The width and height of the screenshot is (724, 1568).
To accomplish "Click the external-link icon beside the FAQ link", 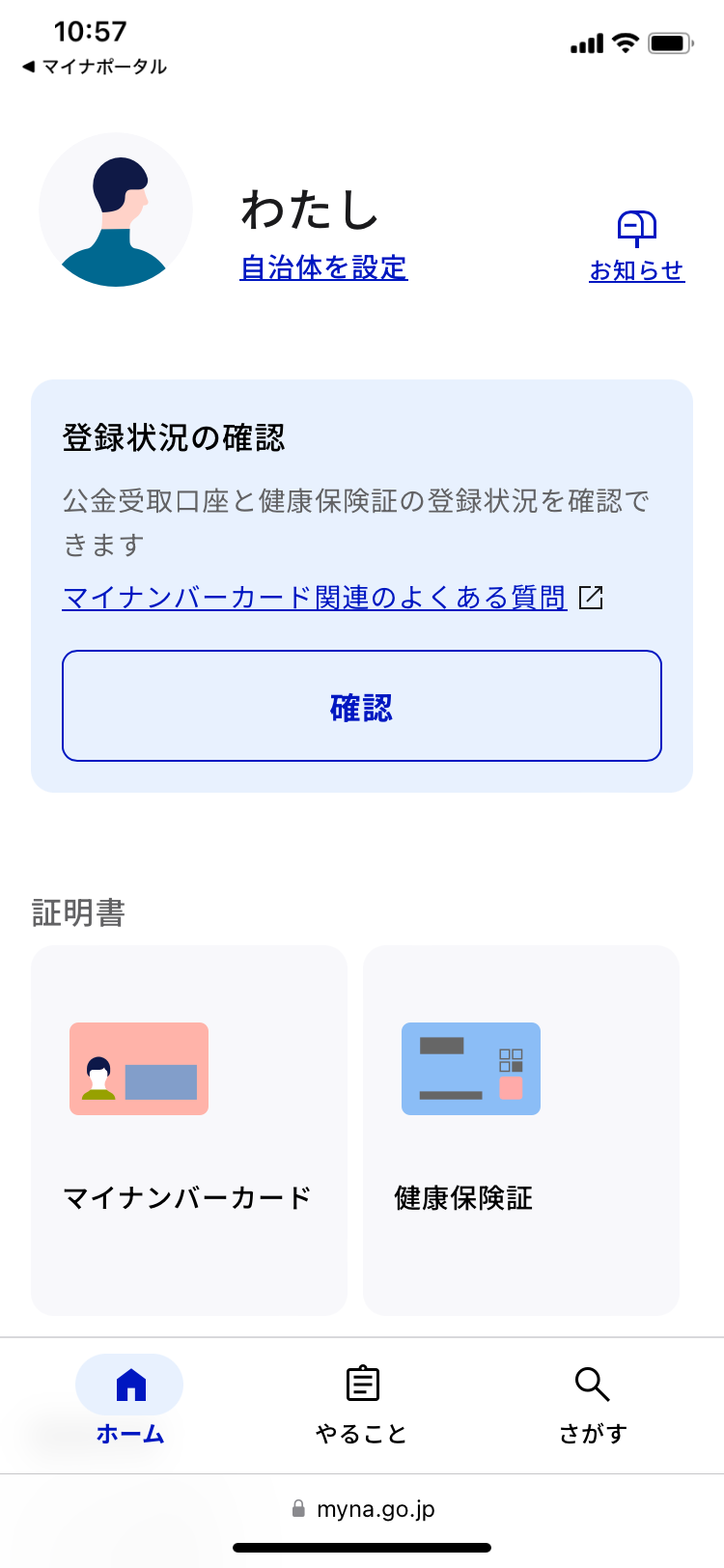I will pos(593,597).
